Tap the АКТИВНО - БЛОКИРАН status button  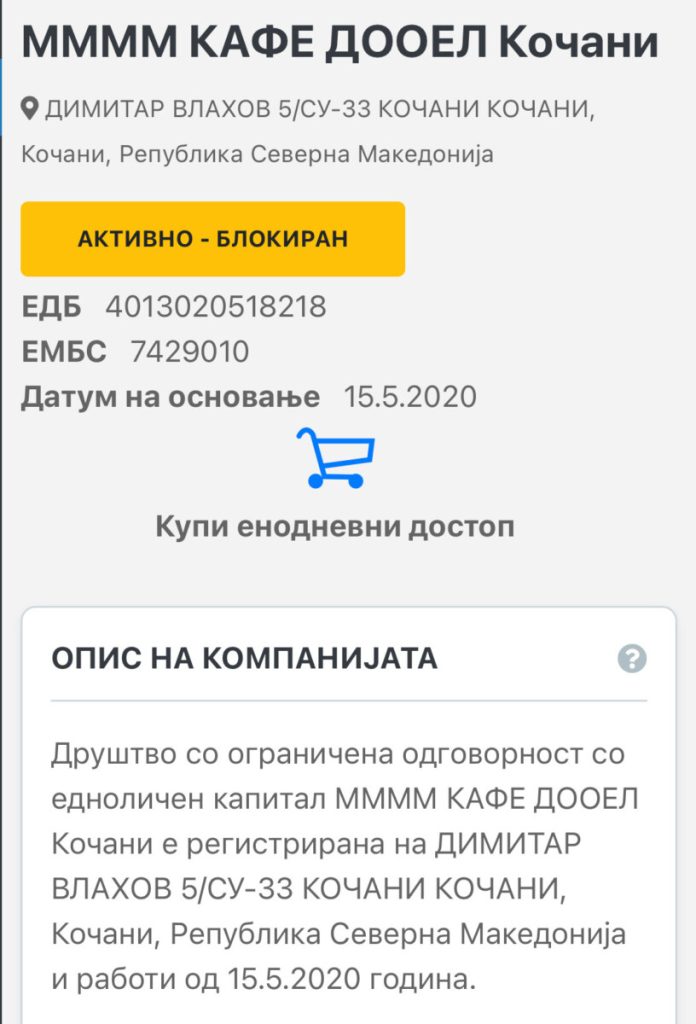[213, 239]
